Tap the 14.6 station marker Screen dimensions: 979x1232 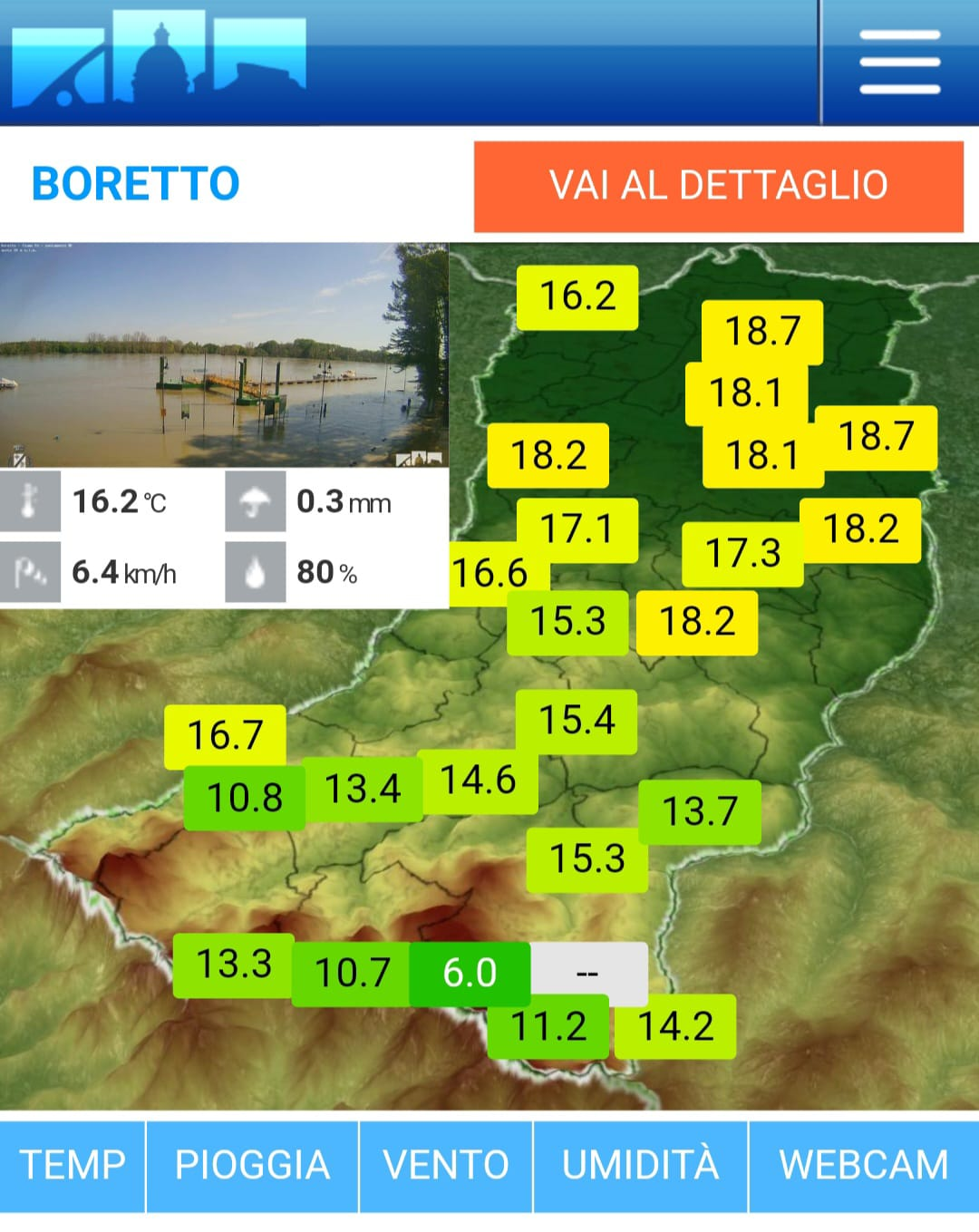coord(478,780)
